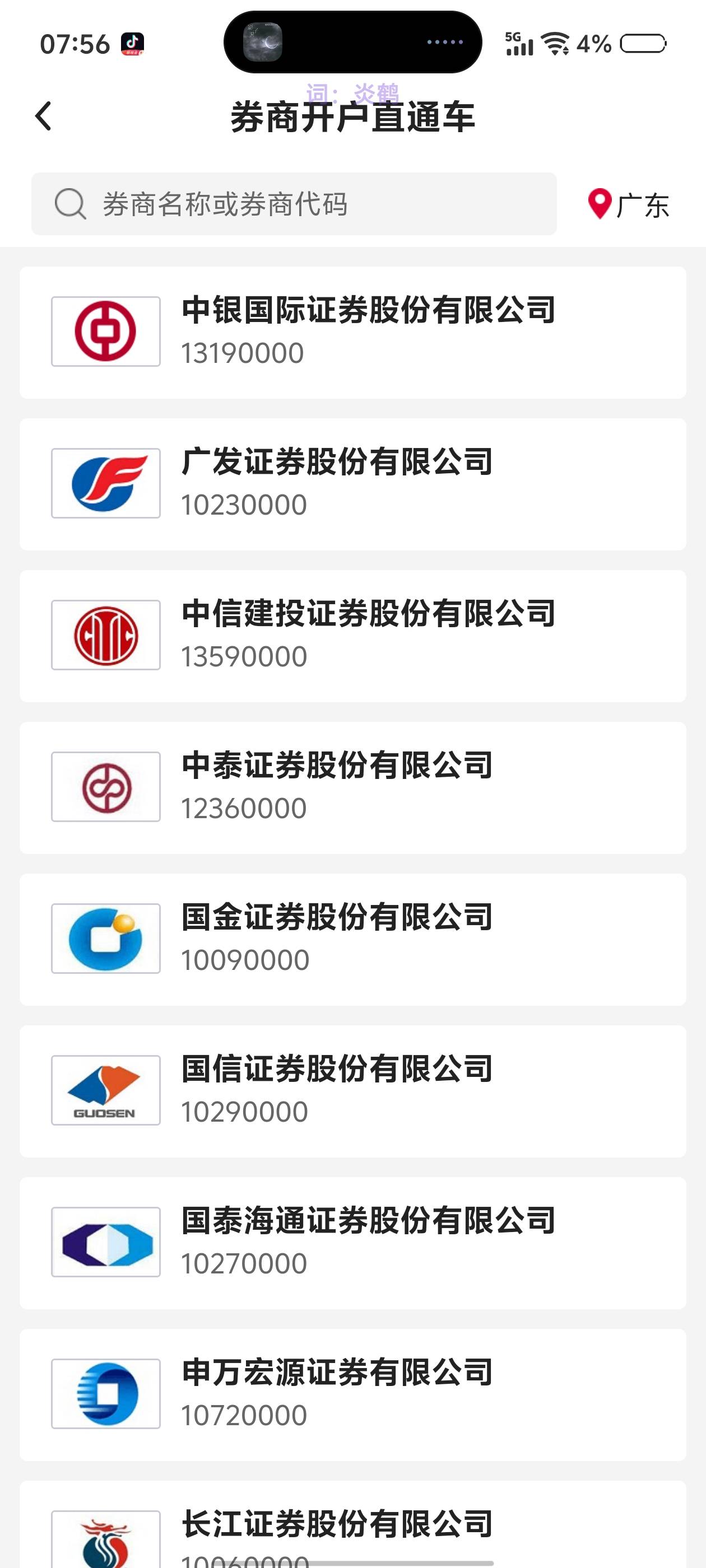The width and height of the screenshot is (706, 1568).
Task: Go back using the top-left arrow
Action: coord(43,116)
